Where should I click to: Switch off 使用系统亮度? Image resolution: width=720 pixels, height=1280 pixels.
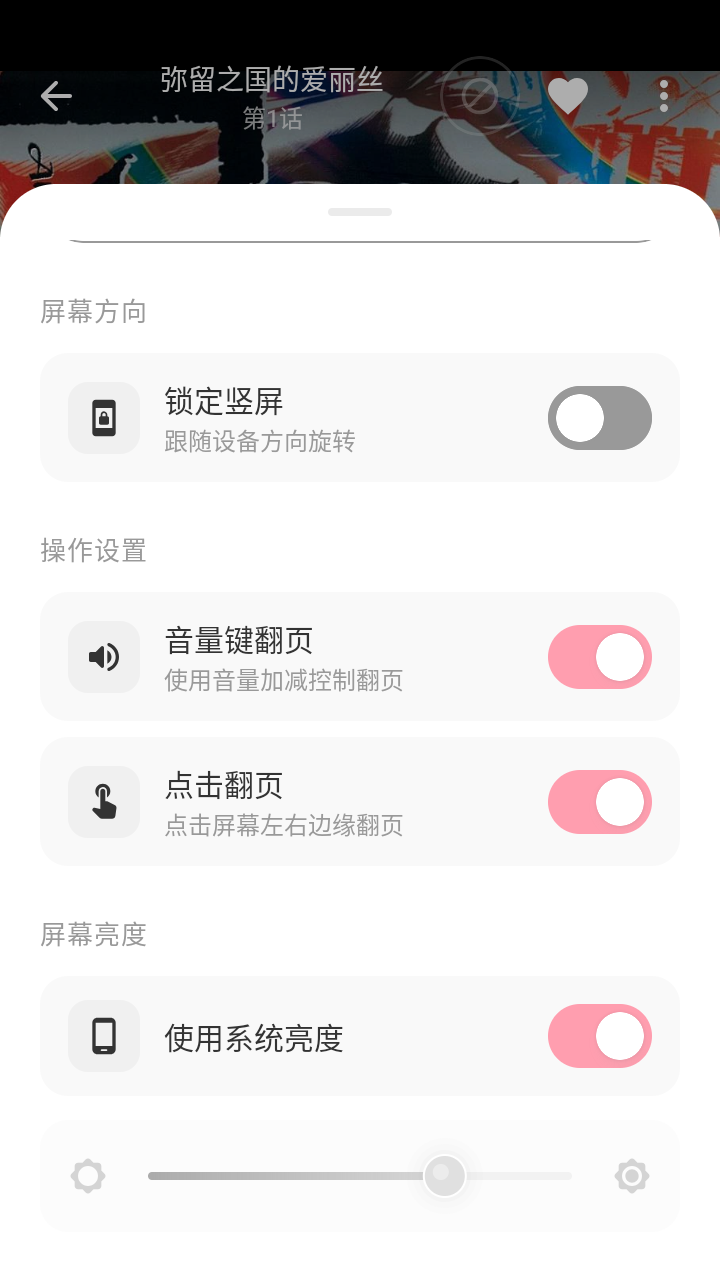point(599,1036)
